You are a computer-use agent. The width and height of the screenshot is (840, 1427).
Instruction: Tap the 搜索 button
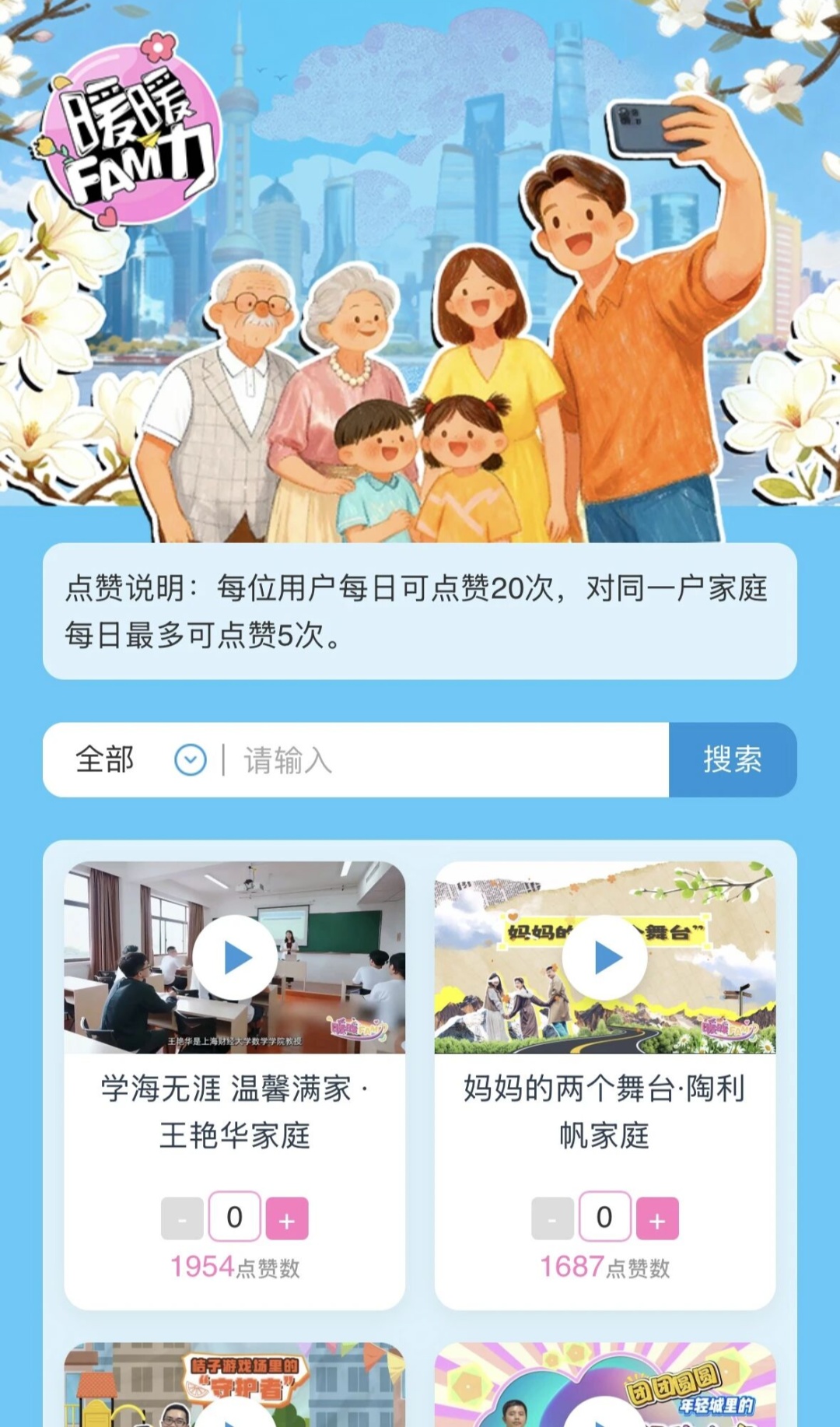click(732, 760)
